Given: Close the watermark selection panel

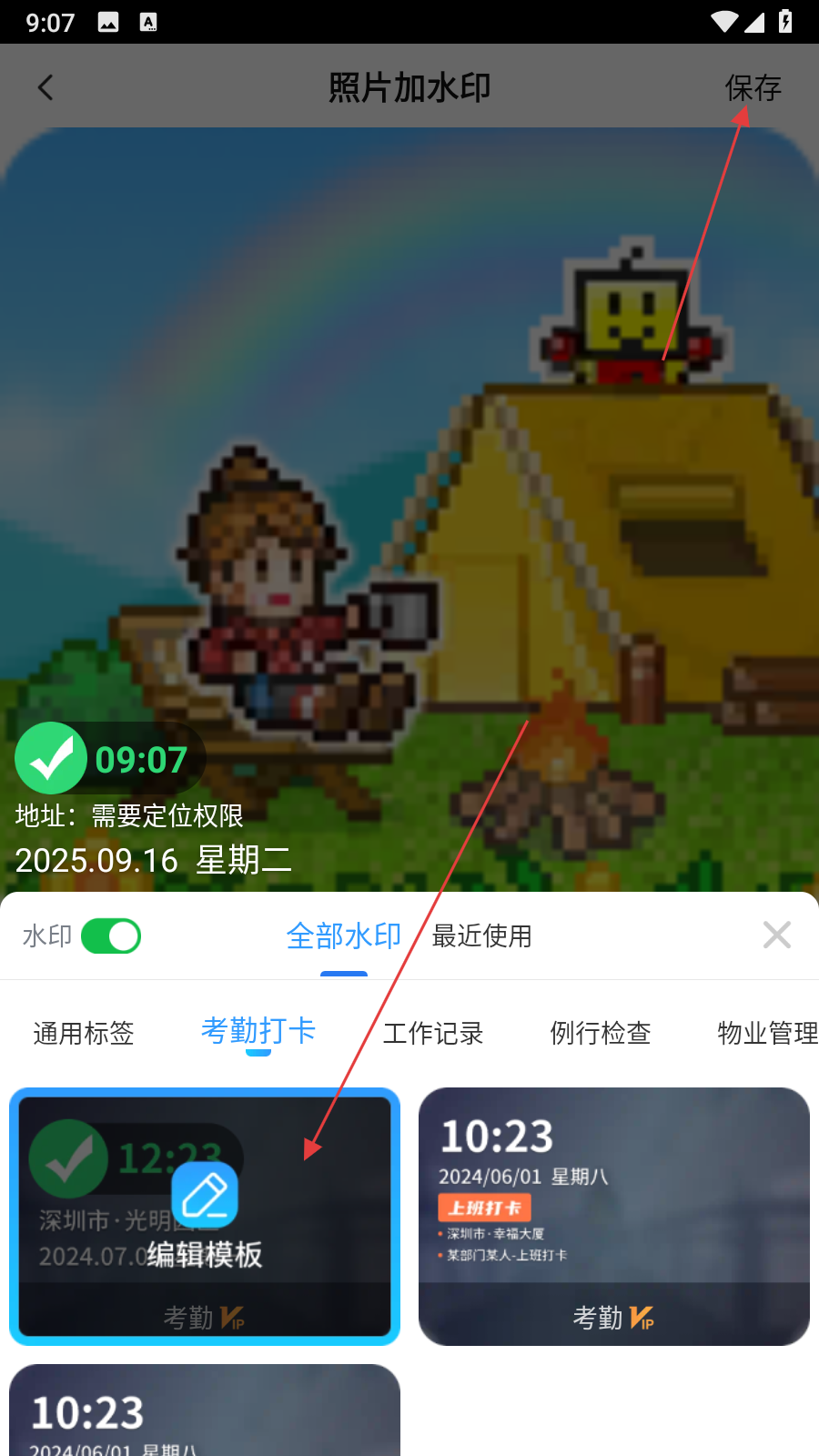Looking at the screenshot, I should pyautogui.click(x=776, y=935).
